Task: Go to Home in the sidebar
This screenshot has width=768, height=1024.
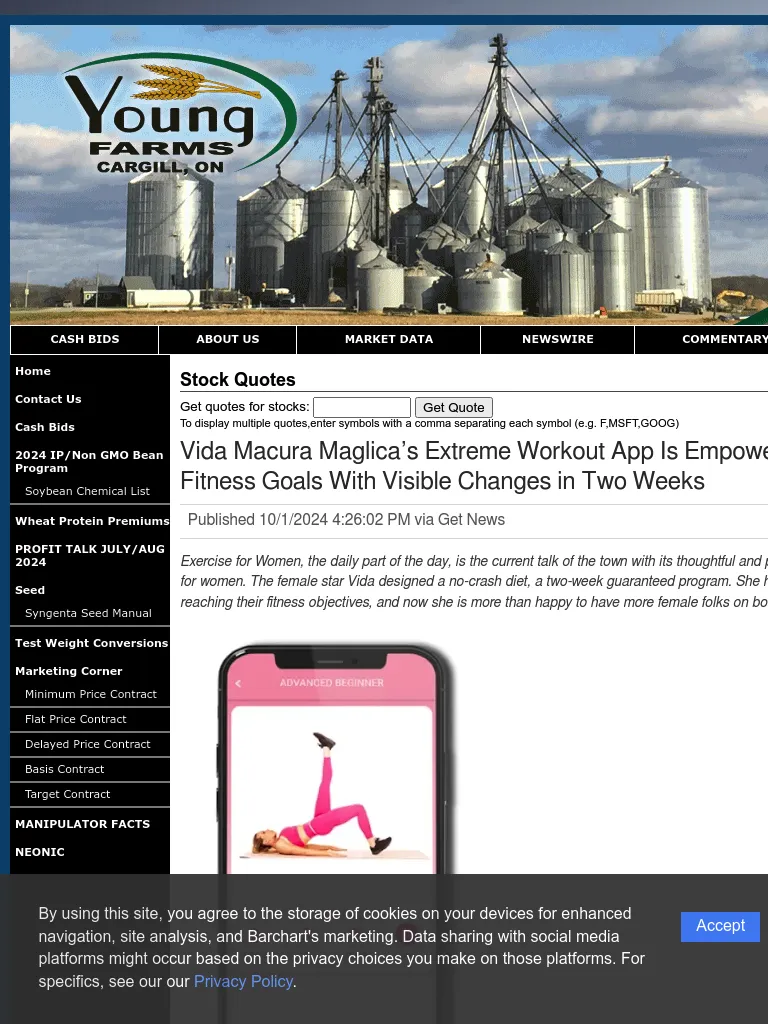Action: 33,371
